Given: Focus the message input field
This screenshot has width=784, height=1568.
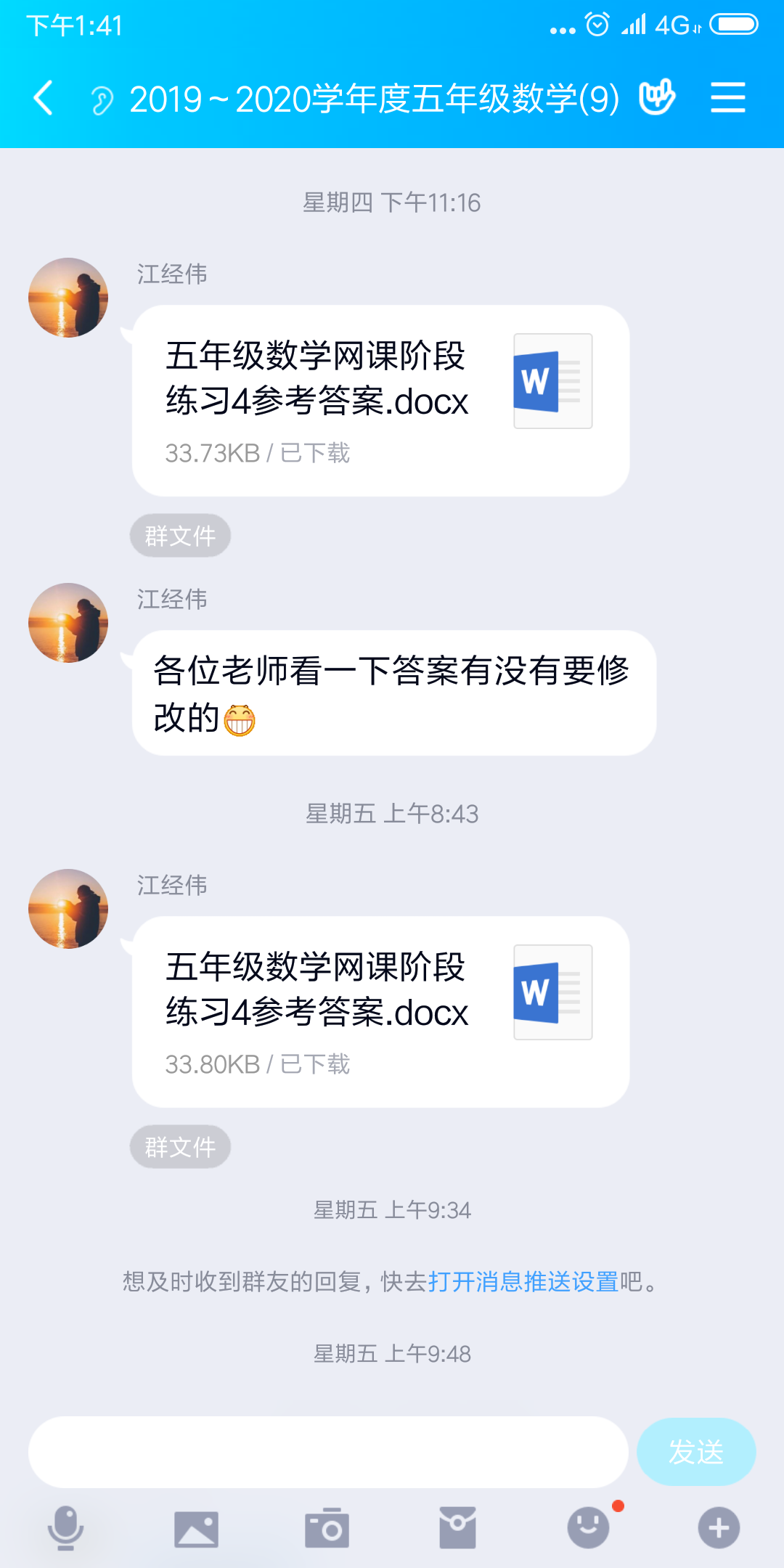Looking at the screenshot, I should click(328, 1452).
